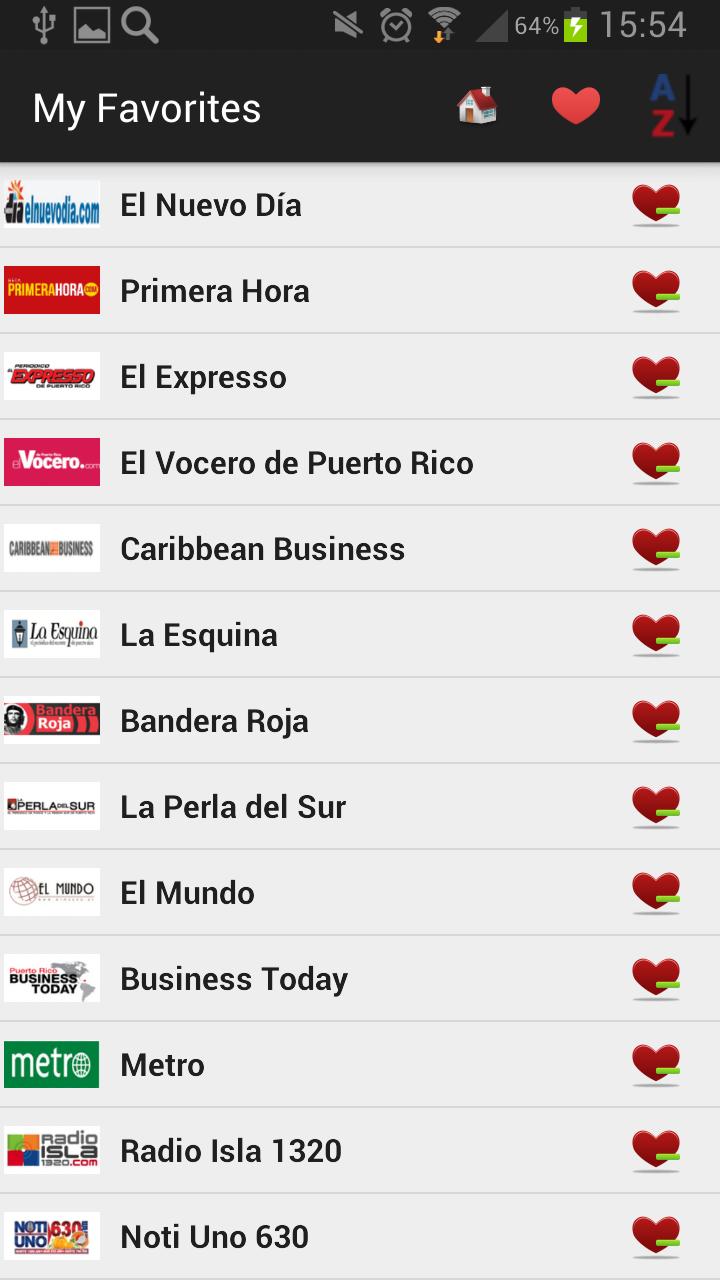Select the La Esquina list item

pyautogui.click(x=300, y=634)
